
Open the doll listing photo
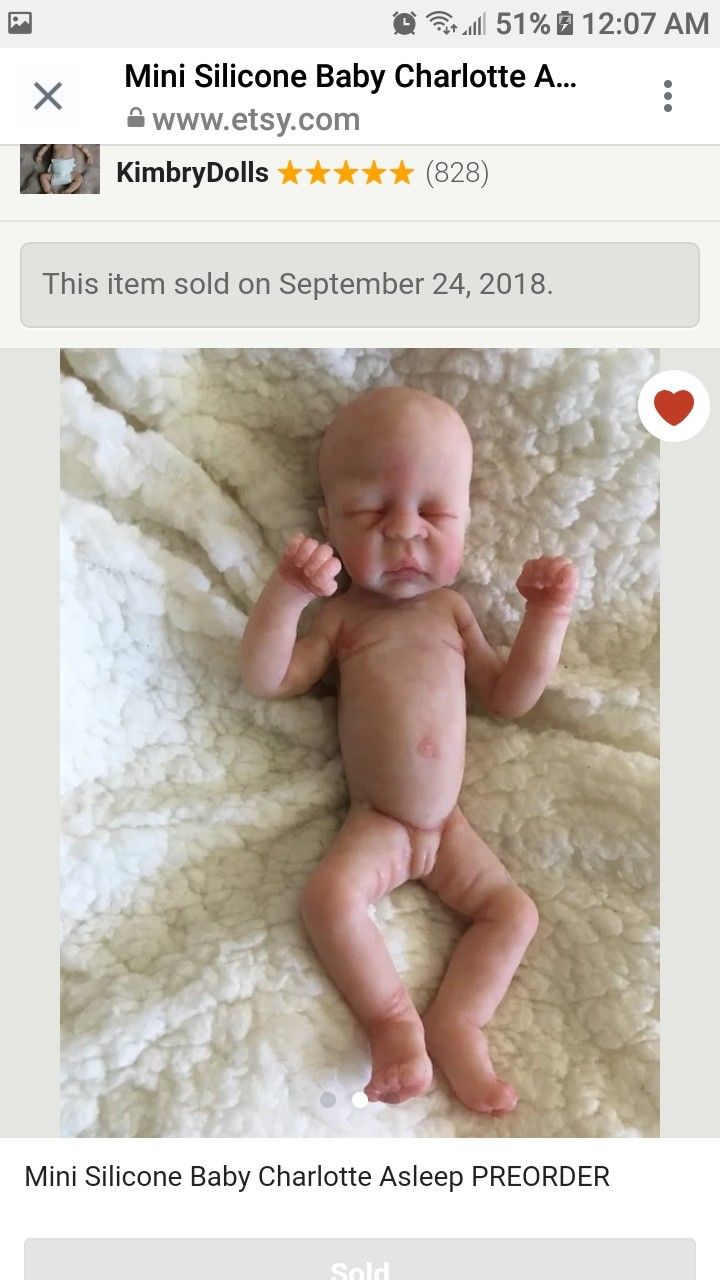coord(360,742)
